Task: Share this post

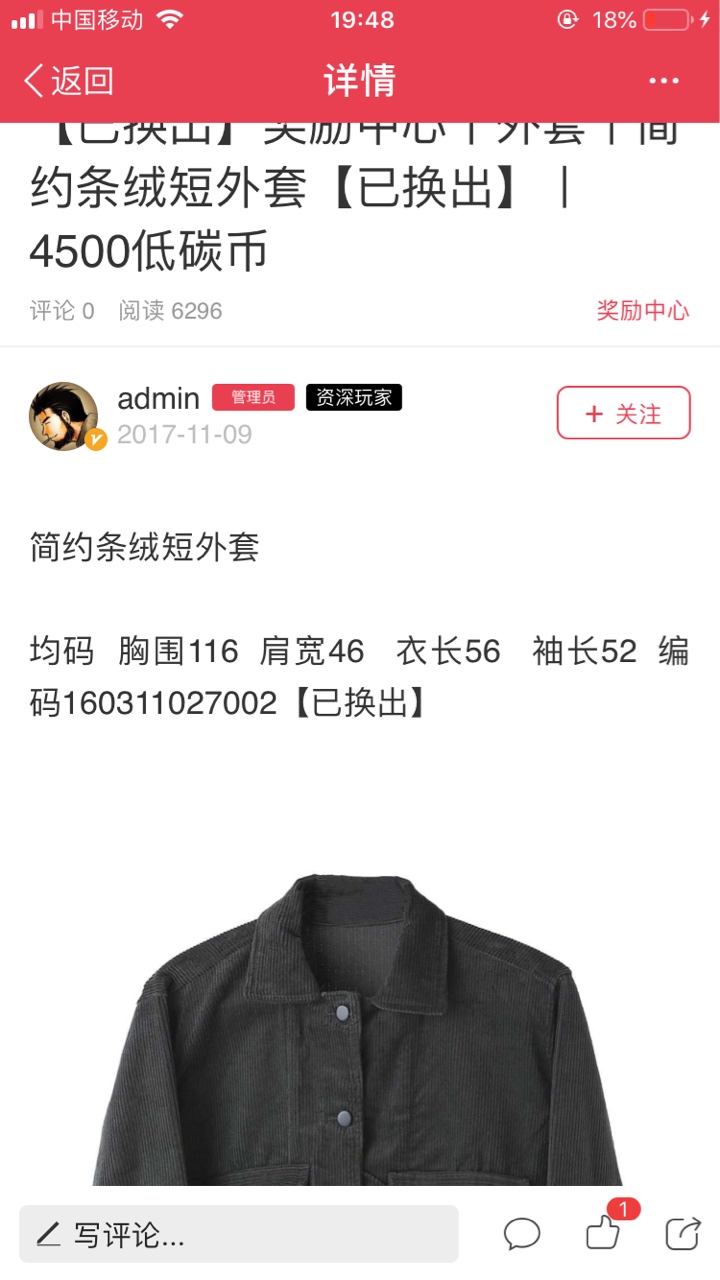Action: coord(684,1232)
